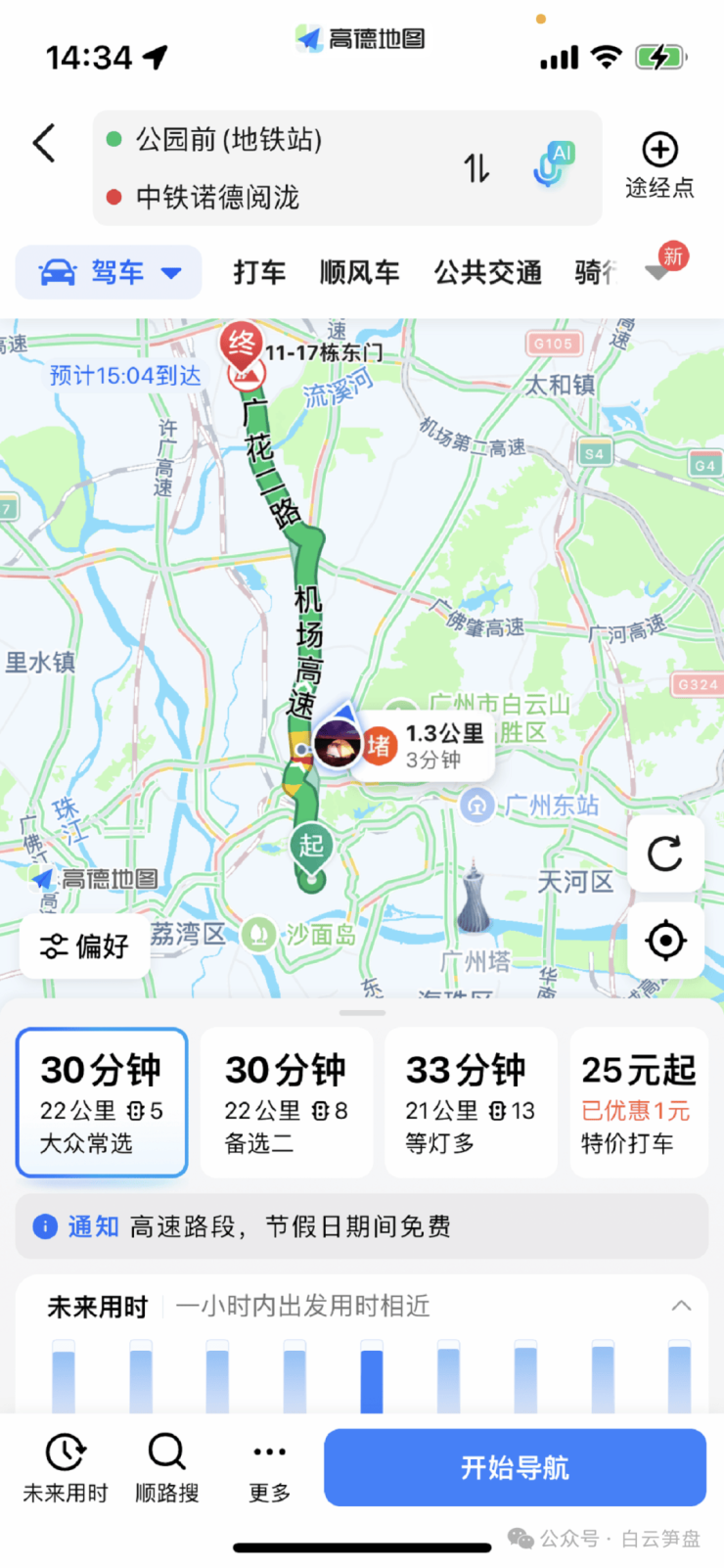The height and width of the screenshot is (1568, 724).
Task: Refresh the route on the map
Action: pos(665,853)
